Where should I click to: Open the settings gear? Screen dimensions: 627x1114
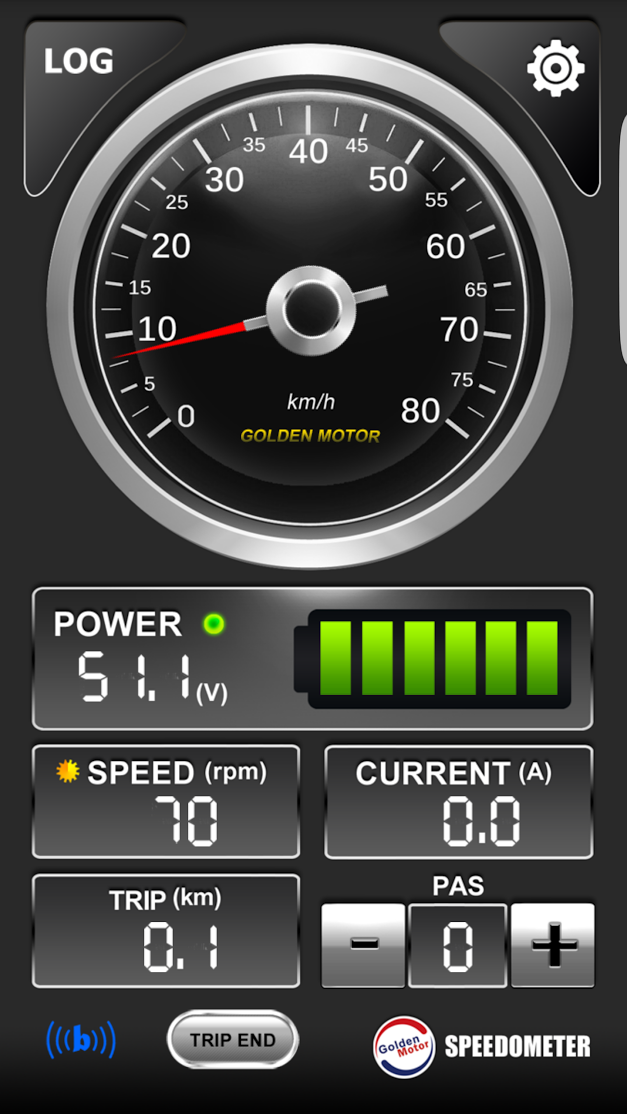point(555,68)
